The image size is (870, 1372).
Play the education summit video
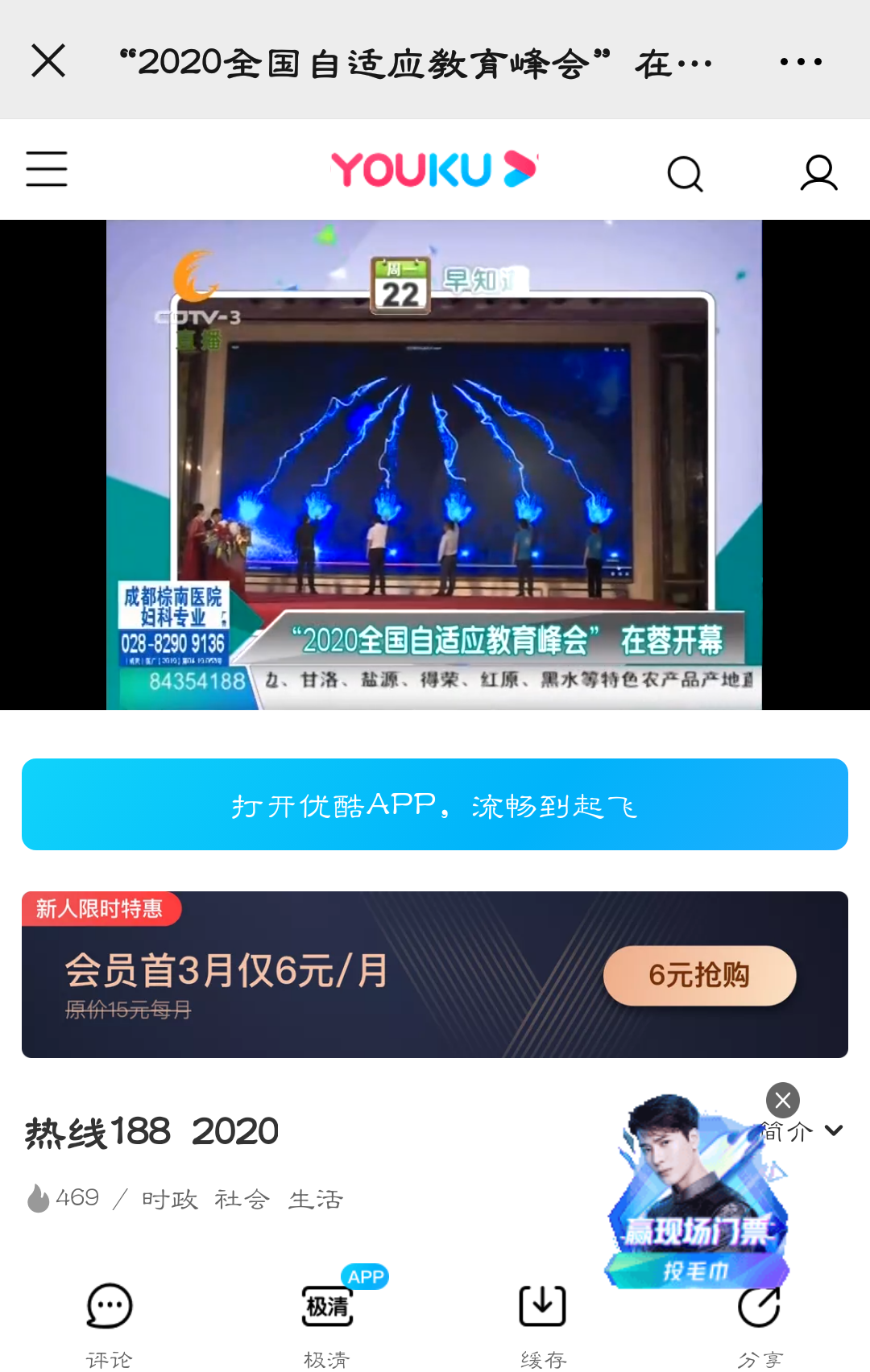[434, 465]
